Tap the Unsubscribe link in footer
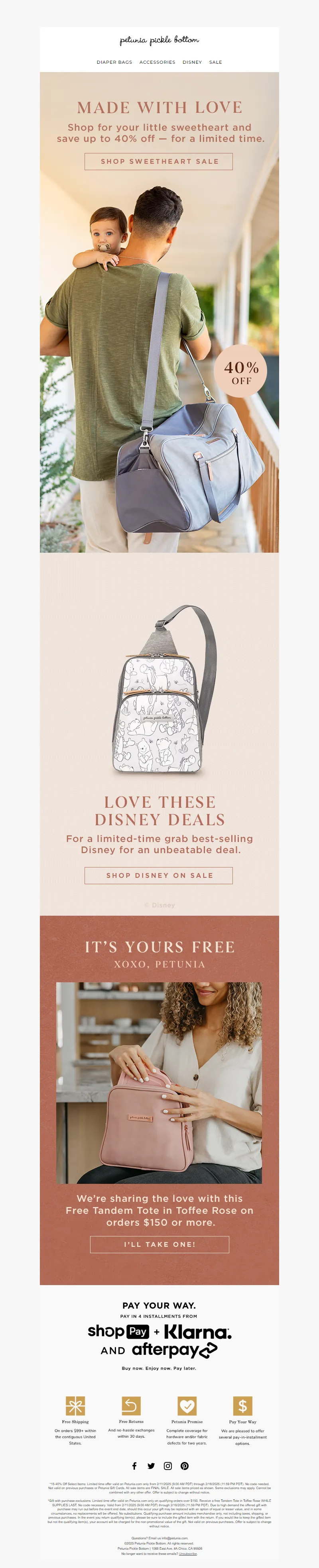 click(187, 1553)
